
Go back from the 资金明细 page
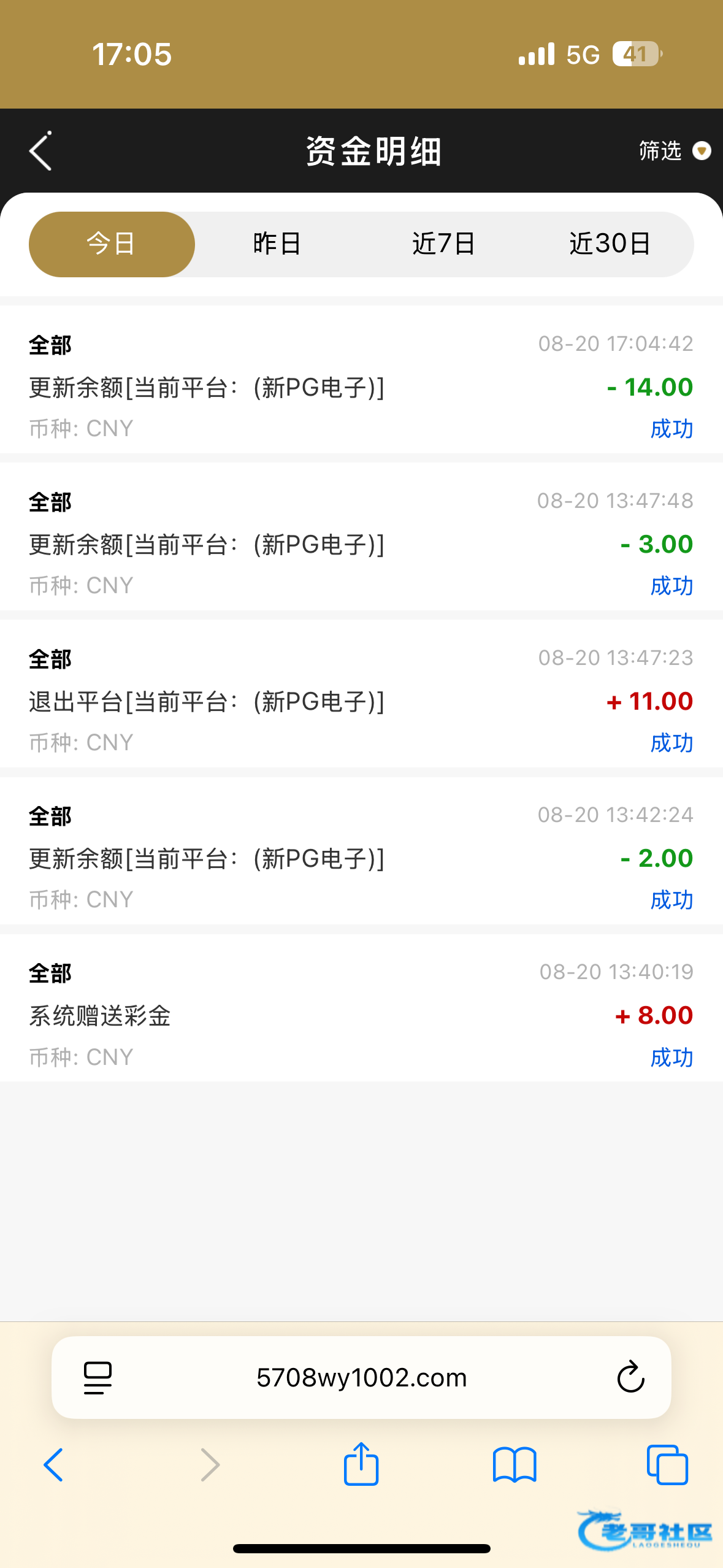click(x=40, y=151)
